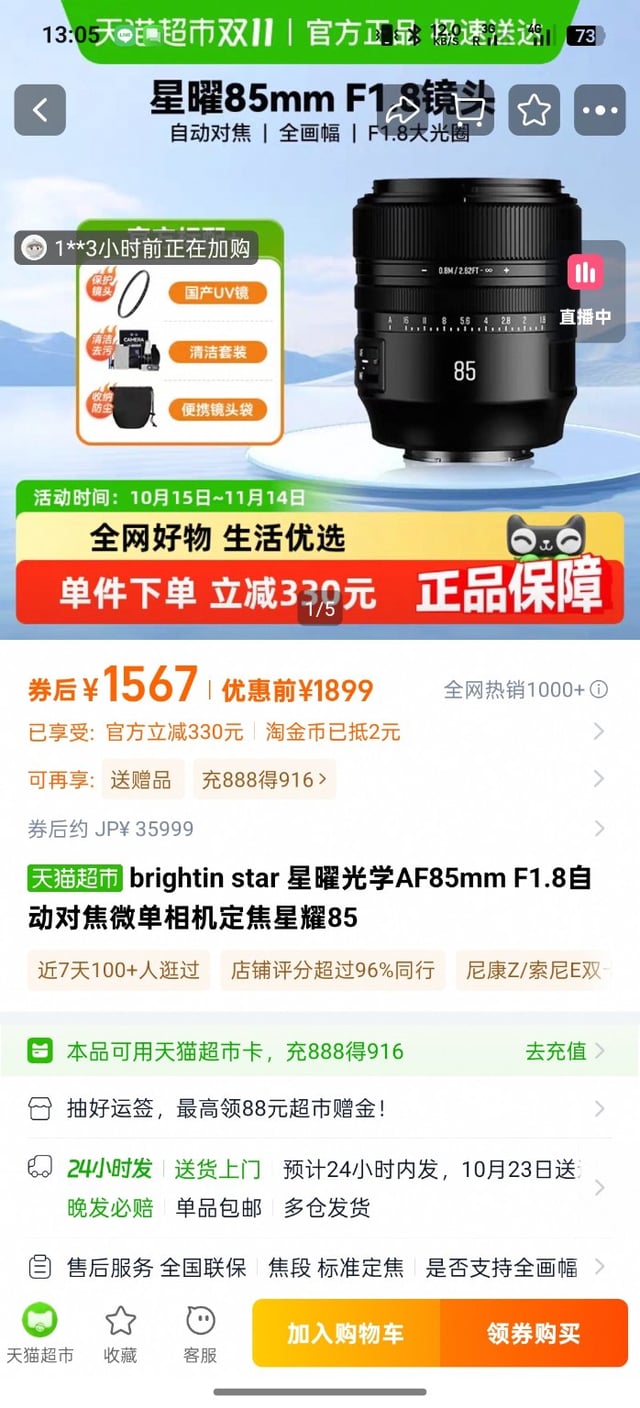Open the shopping cart icon

[x=469, y=110]
